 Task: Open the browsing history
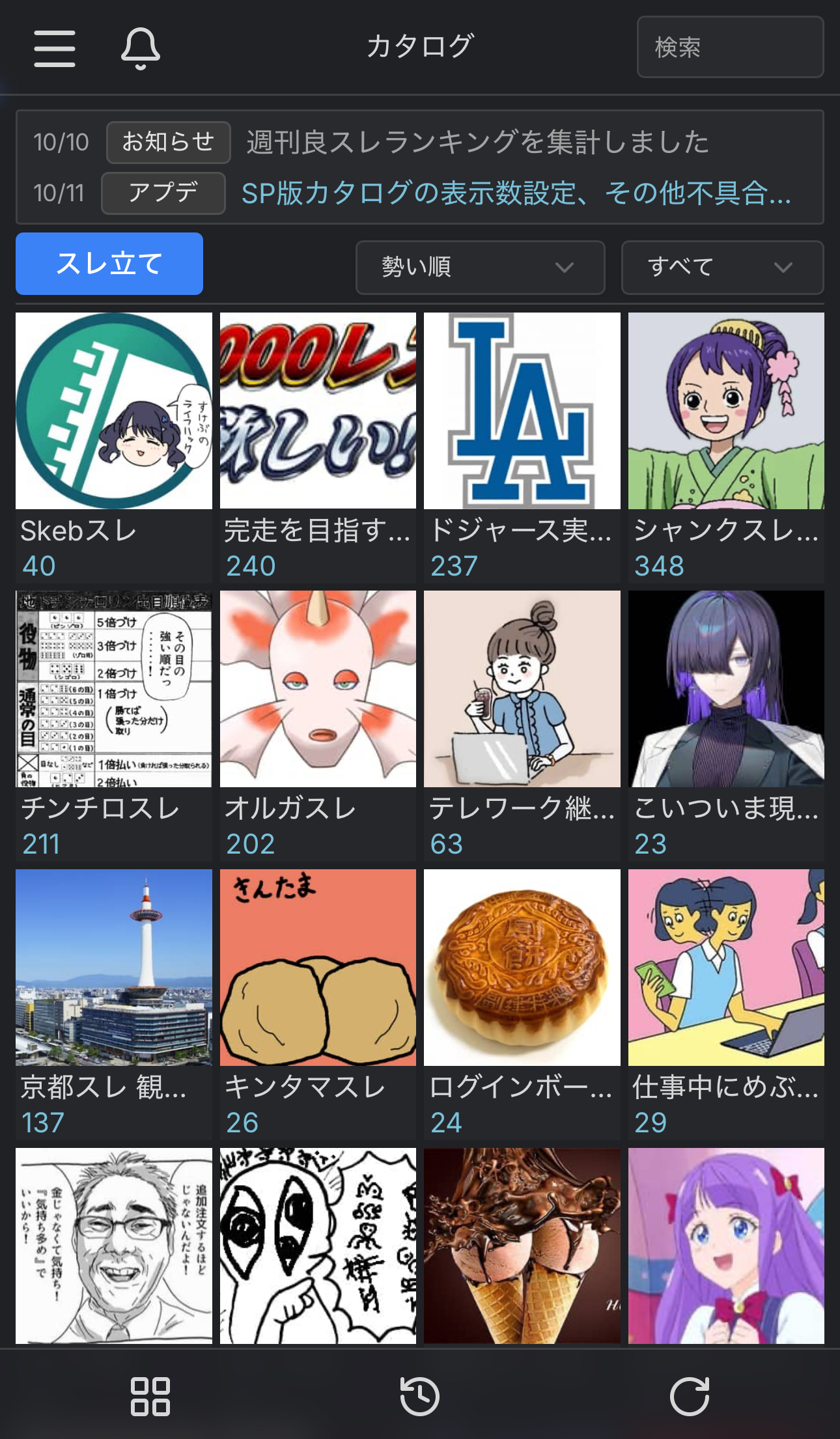[x=419, y=1396]
